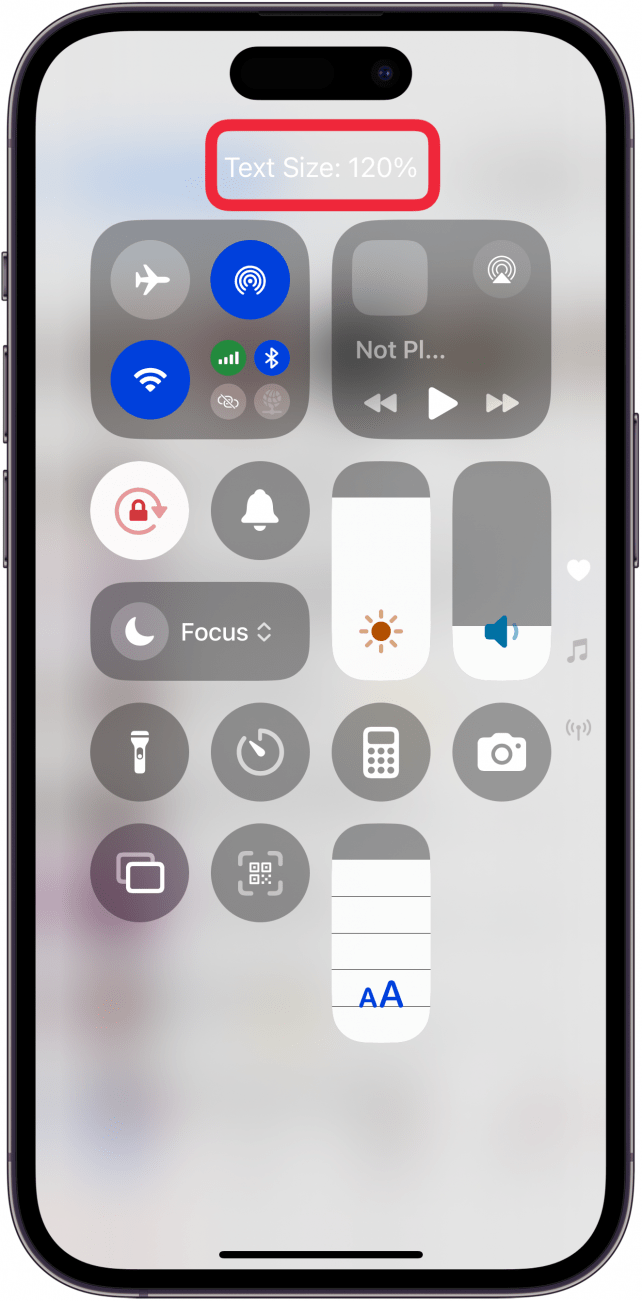Toggle cellular data
Image resolution: width=642 pixels, height=1301 pixels.
click(229, 357)
